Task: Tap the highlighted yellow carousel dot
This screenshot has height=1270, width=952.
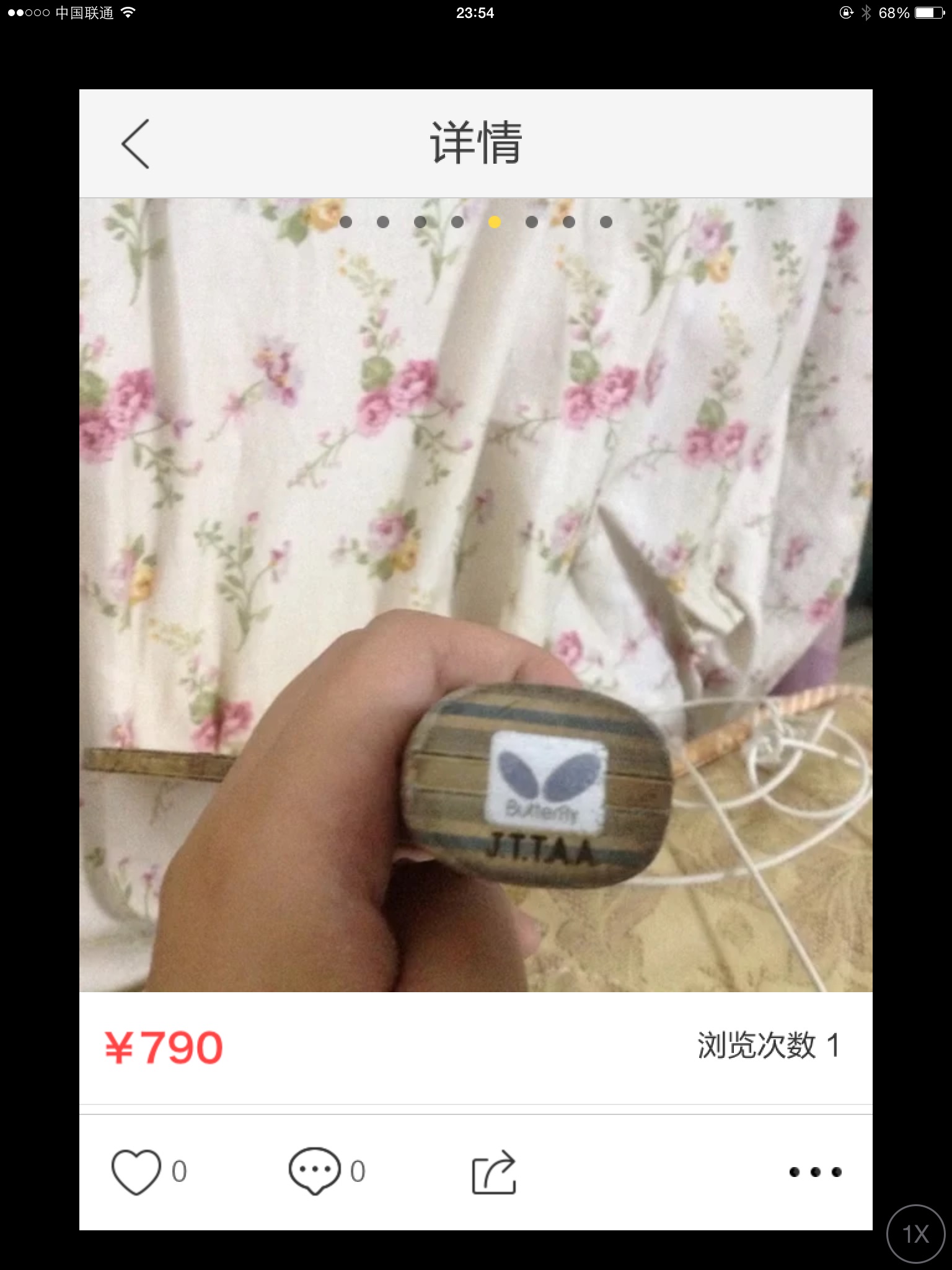Action: point(495,221)
